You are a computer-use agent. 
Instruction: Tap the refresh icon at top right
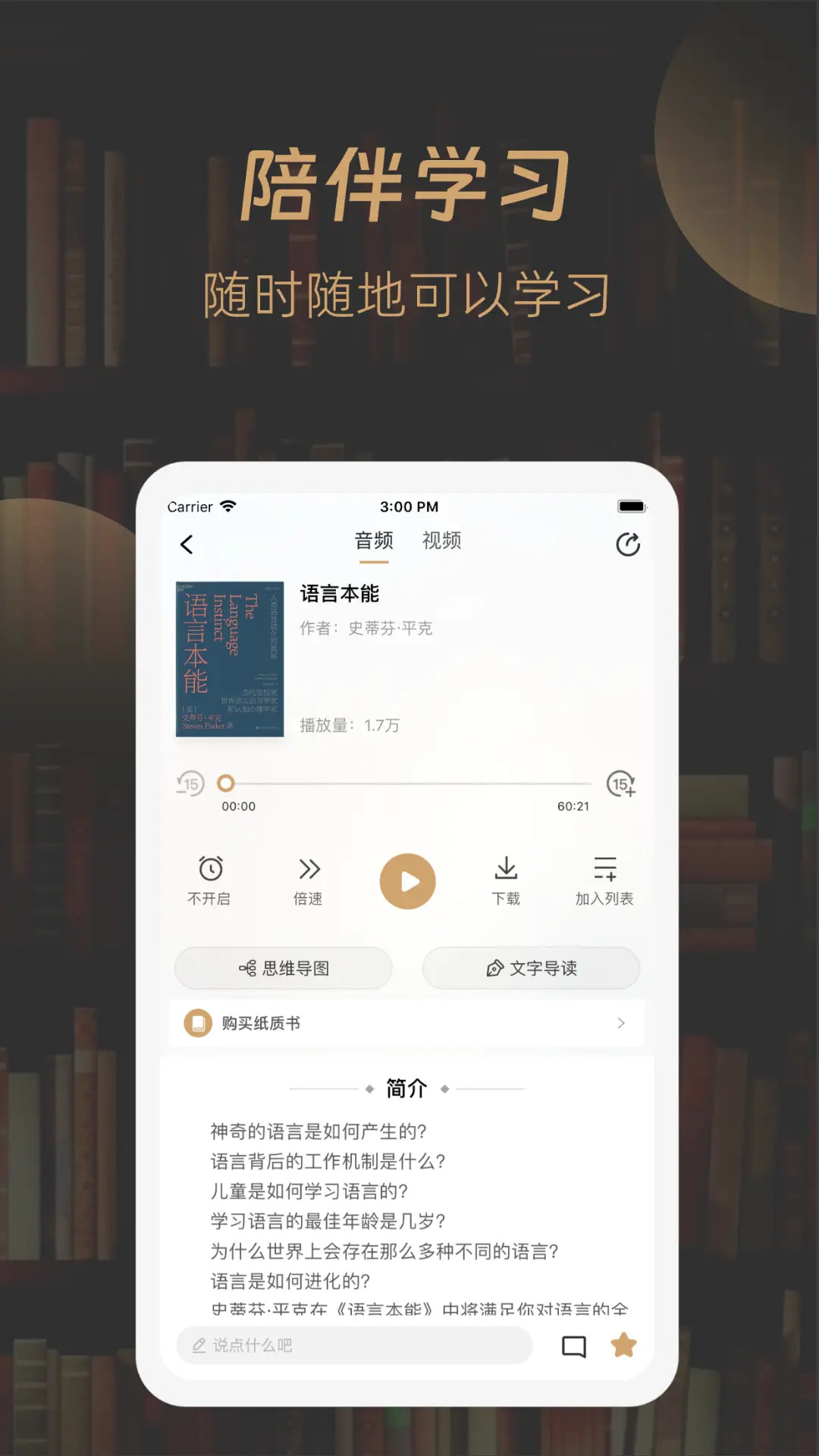pos(629,544)
